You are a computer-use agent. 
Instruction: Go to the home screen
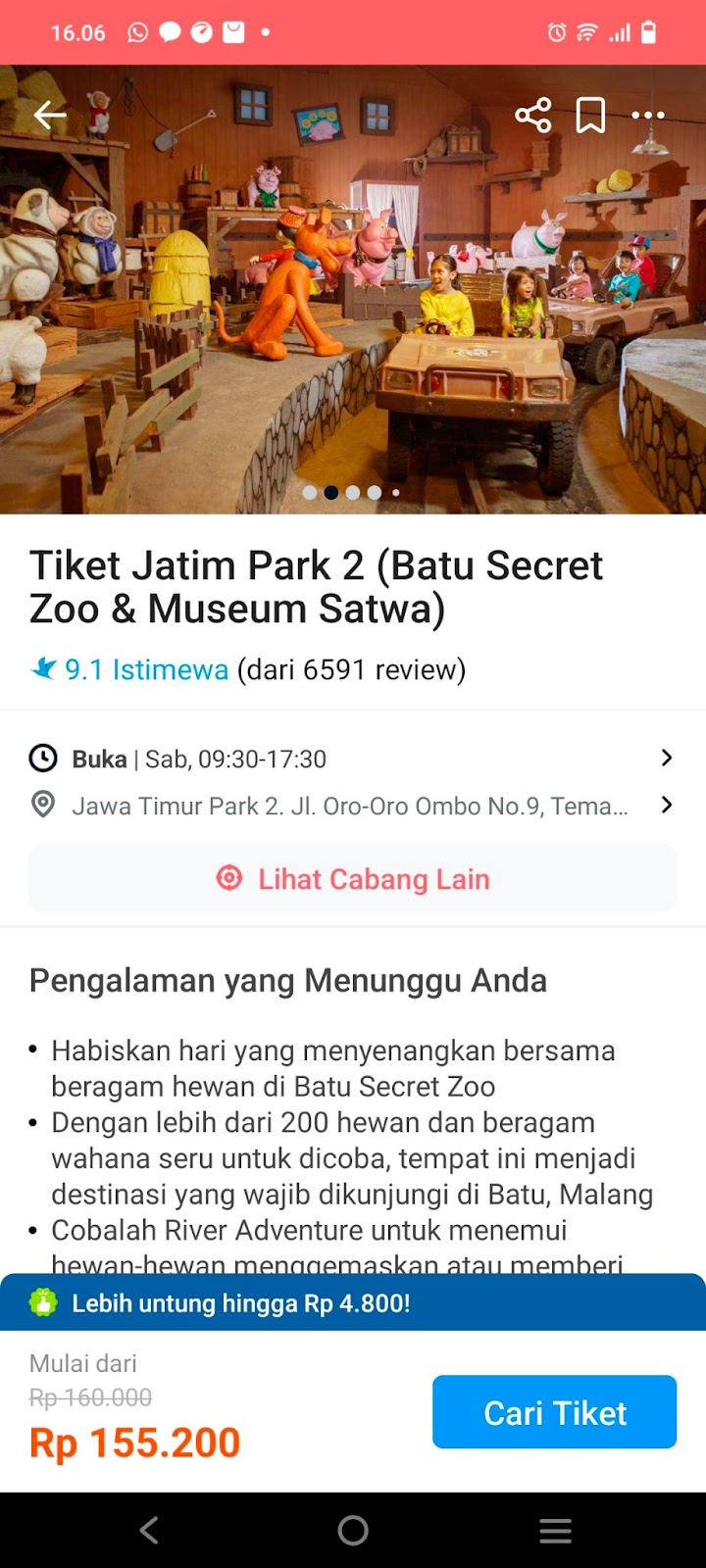click(353, 1531)
